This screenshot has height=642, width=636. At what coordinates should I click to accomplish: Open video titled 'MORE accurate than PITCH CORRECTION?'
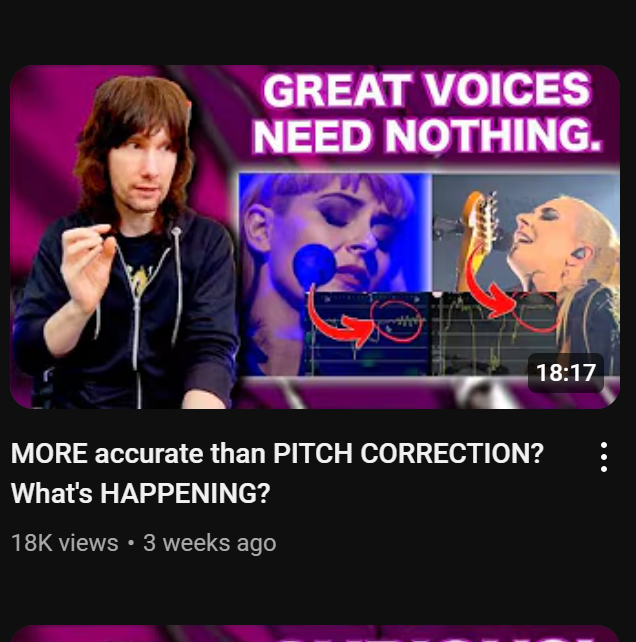point(277,472)
